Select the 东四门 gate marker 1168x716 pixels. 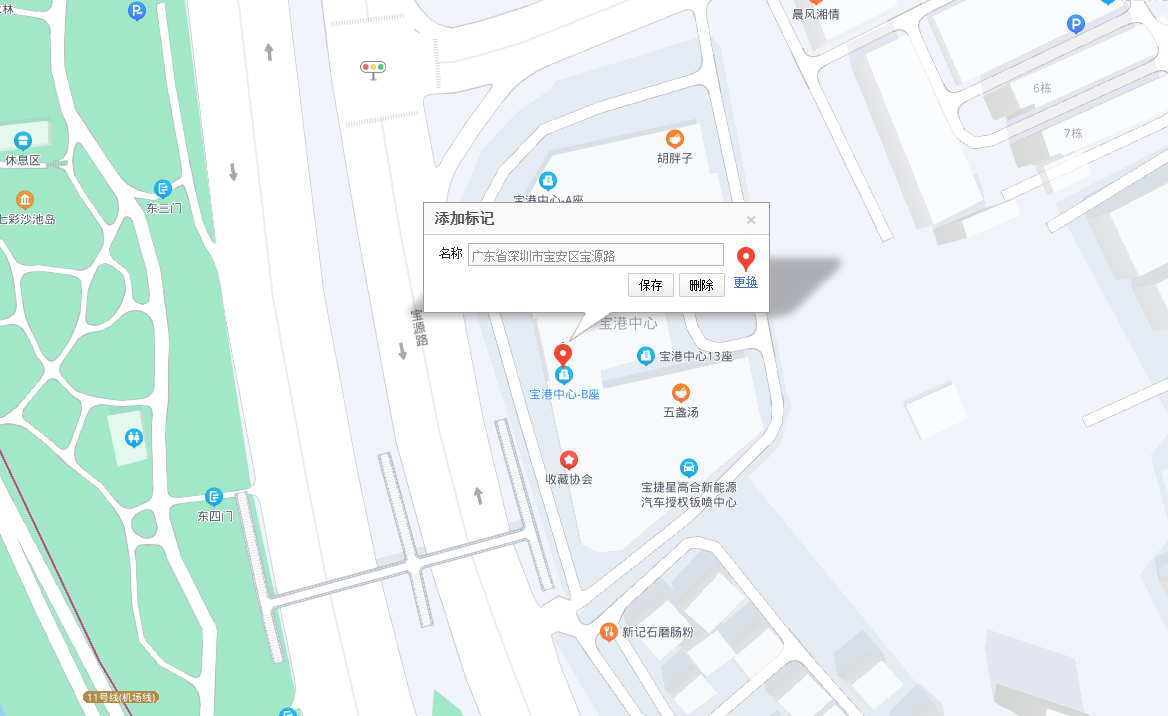[214, 497]
